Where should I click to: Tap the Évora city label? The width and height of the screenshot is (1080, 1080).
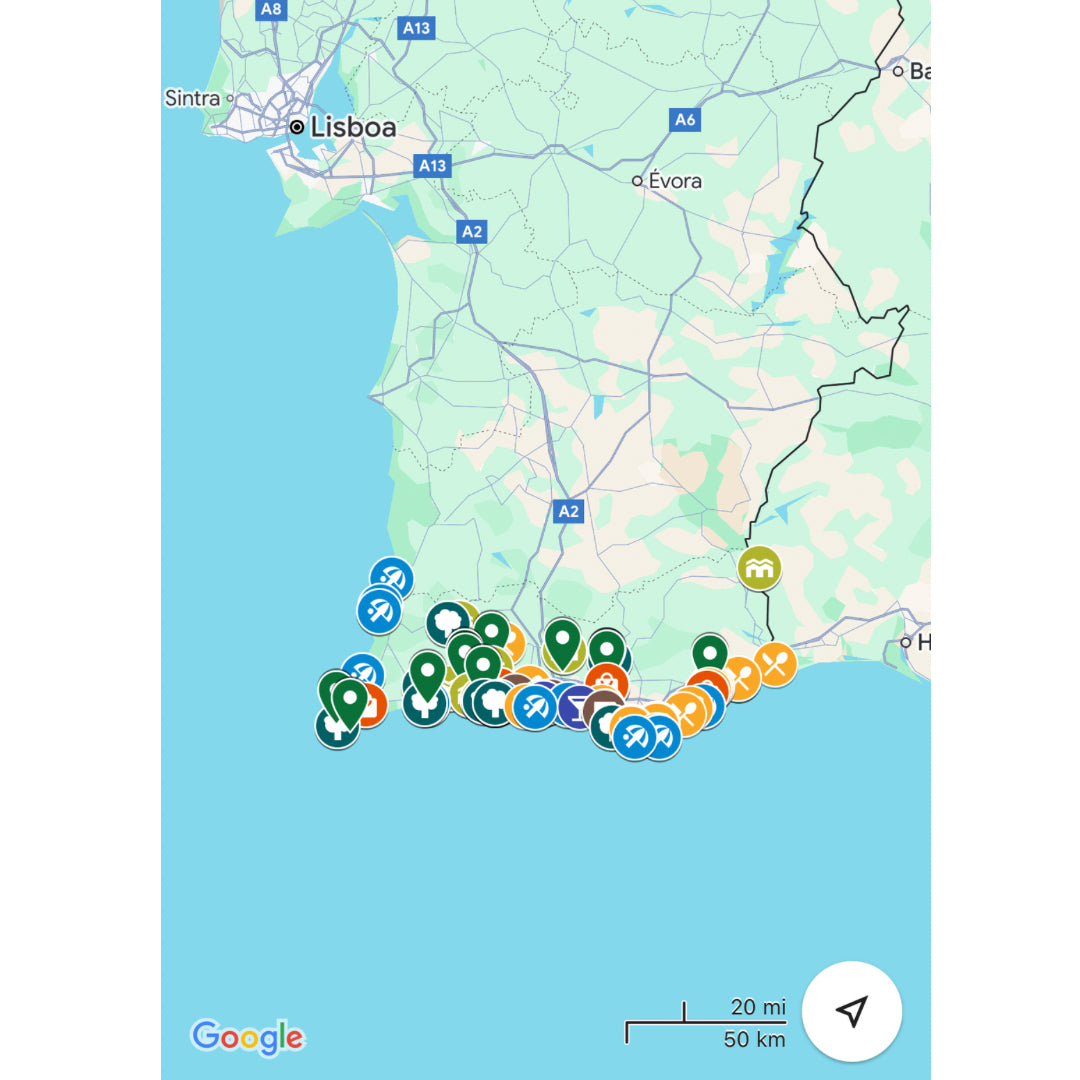[675, 181]
